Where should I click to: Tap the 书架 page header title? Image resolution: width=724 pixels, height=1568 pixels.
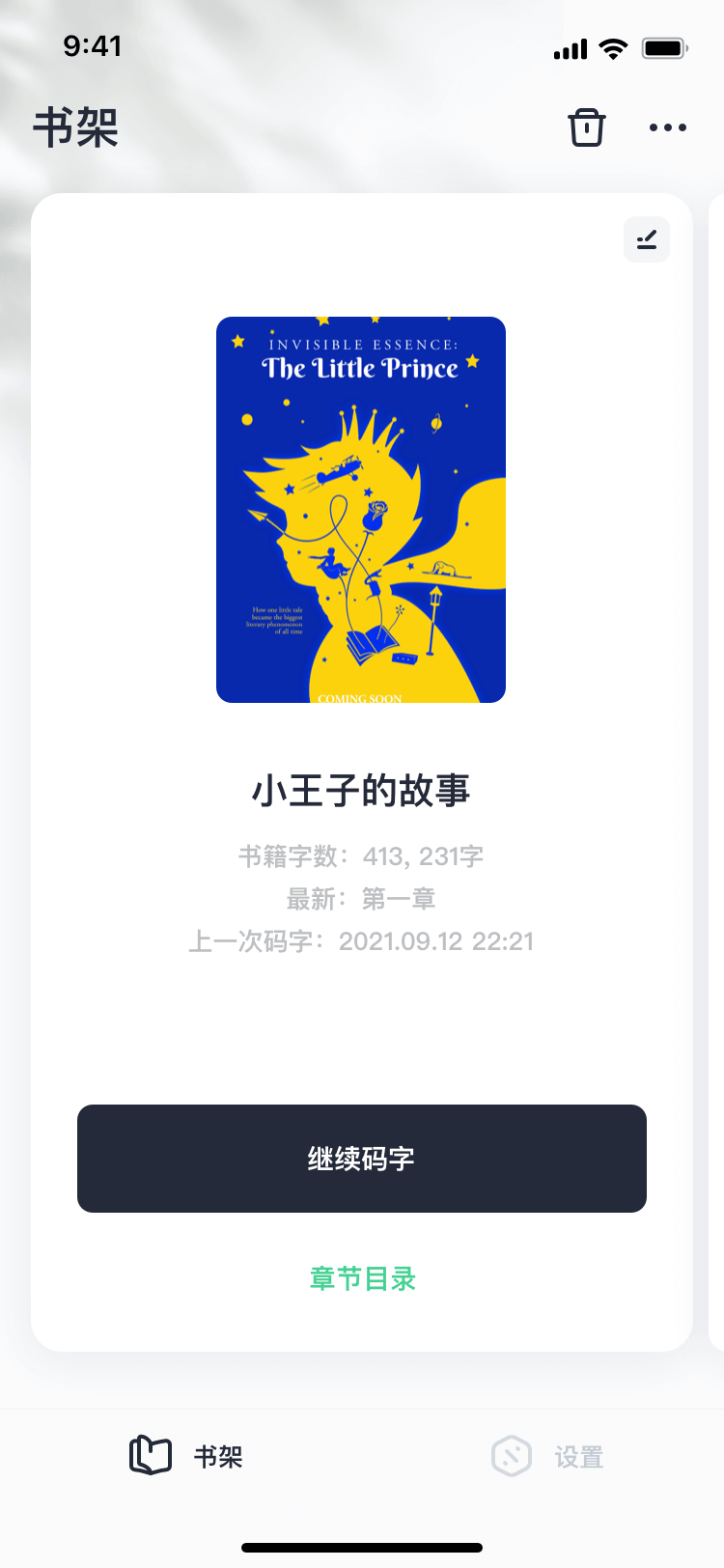[74, 126]
